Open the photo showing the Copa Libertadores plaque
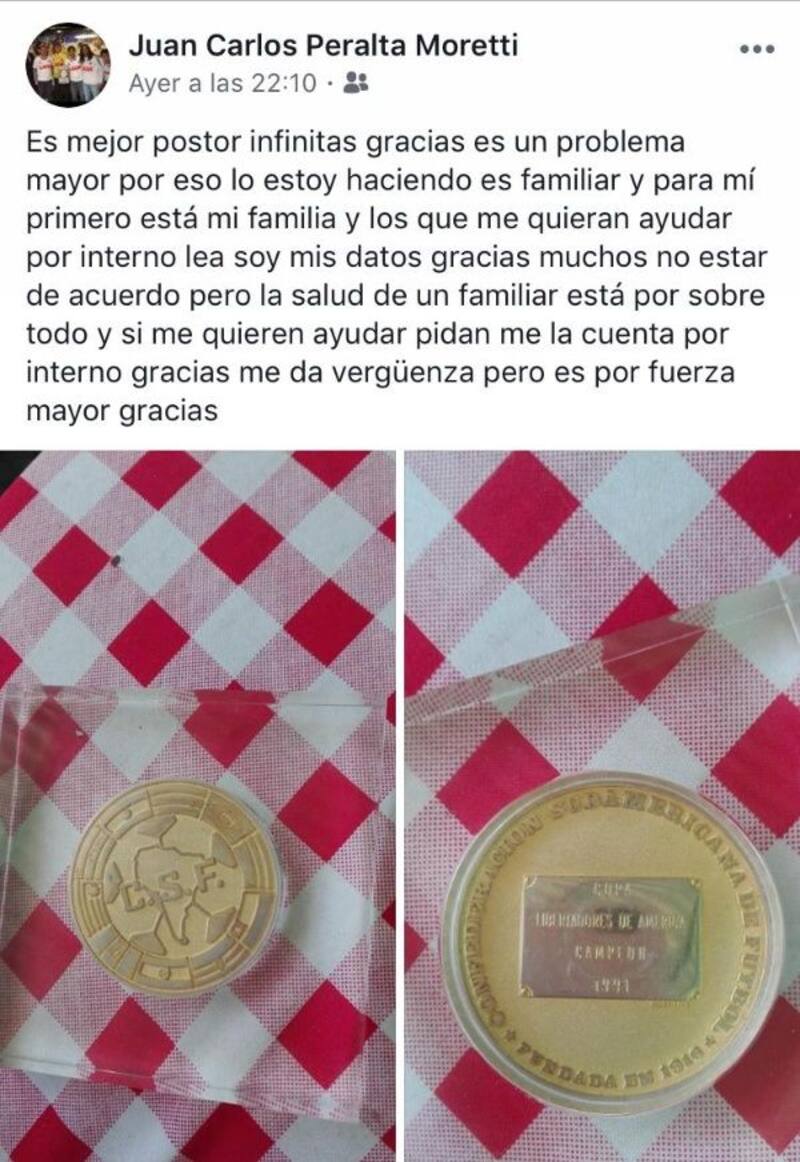 pyautogui.click(x=602, y=805)
